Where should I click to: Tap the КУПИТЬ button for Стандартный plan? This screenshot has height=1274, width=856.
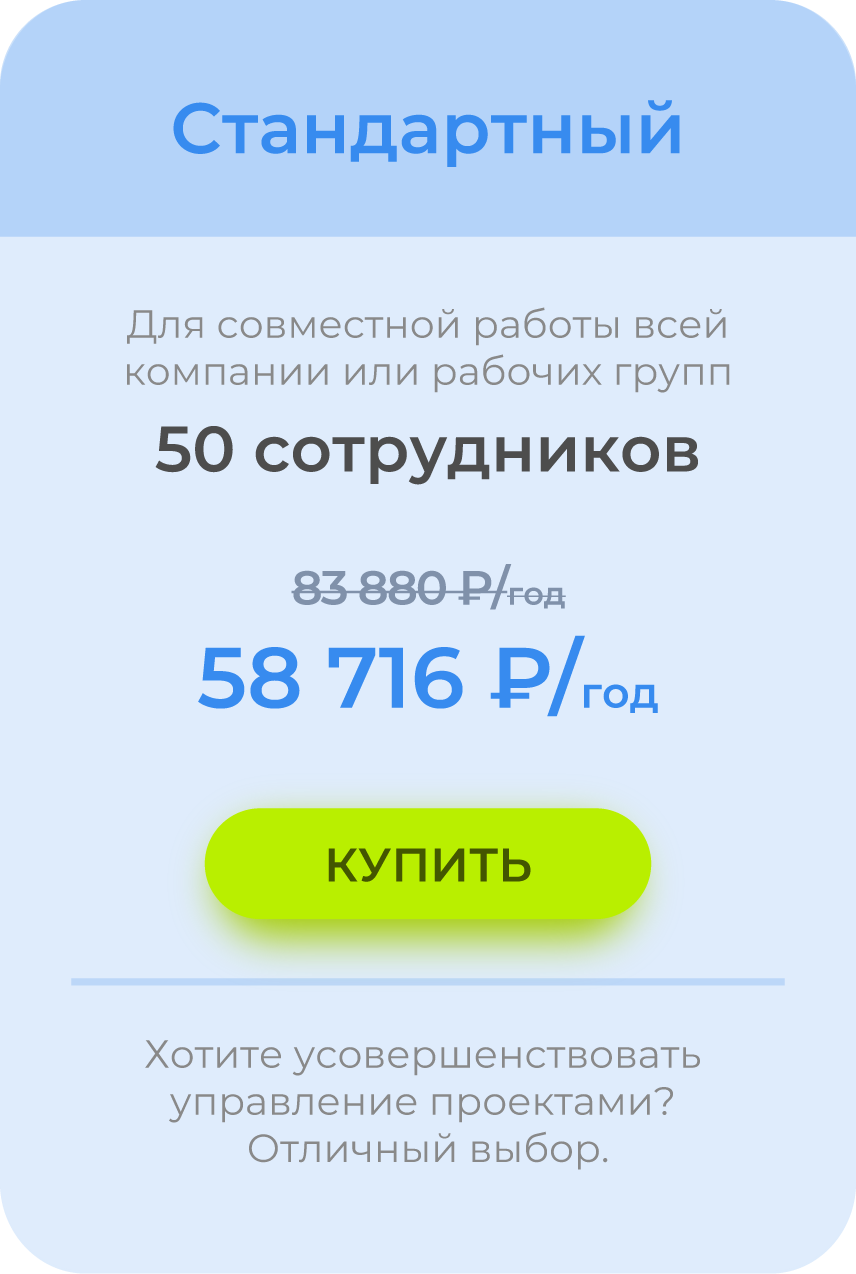pos(428,864)
